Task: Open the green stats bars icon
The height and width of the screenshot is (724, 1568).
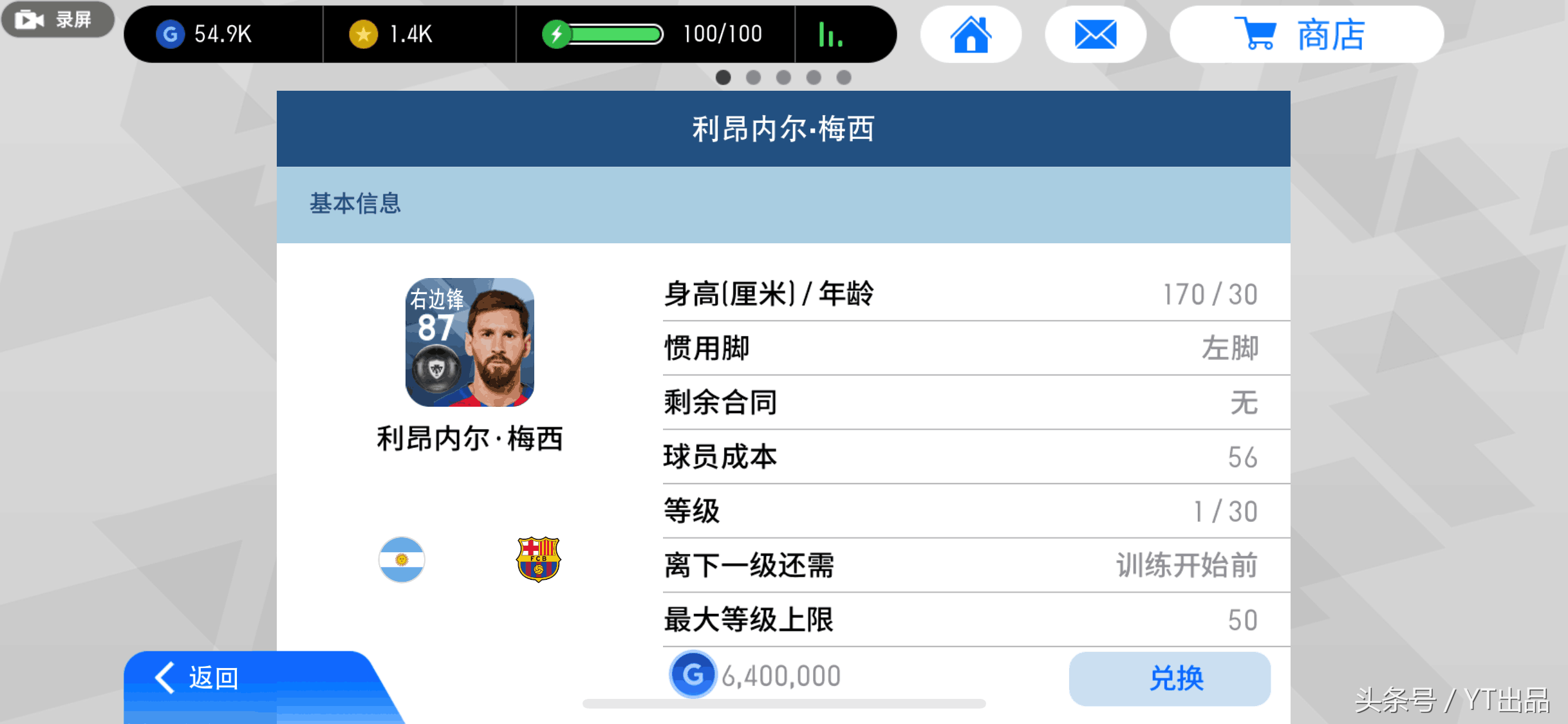Action: coord(830,35)
